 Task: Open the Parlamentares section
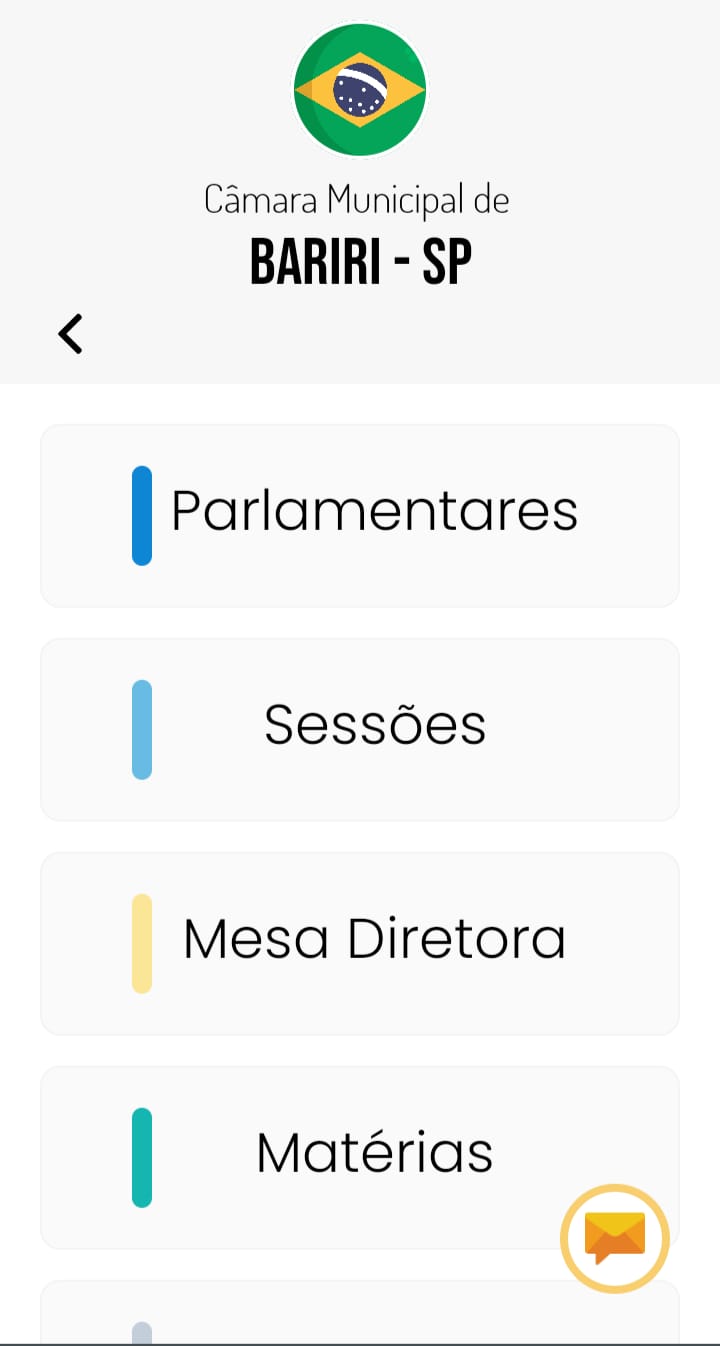tap(360, 515)
